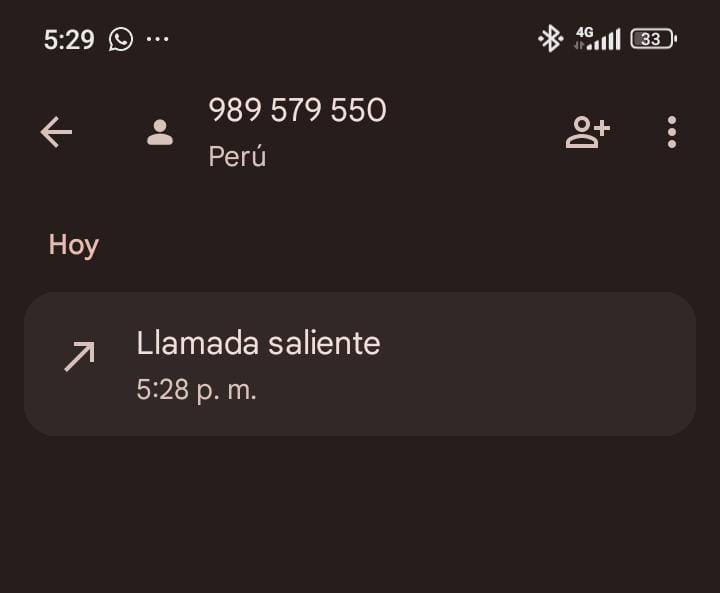Open the 5:28 p. m. outgoing call entry
Image resolution: width=720 pixels, height=593 pixels.
click(x=359, y=364)
